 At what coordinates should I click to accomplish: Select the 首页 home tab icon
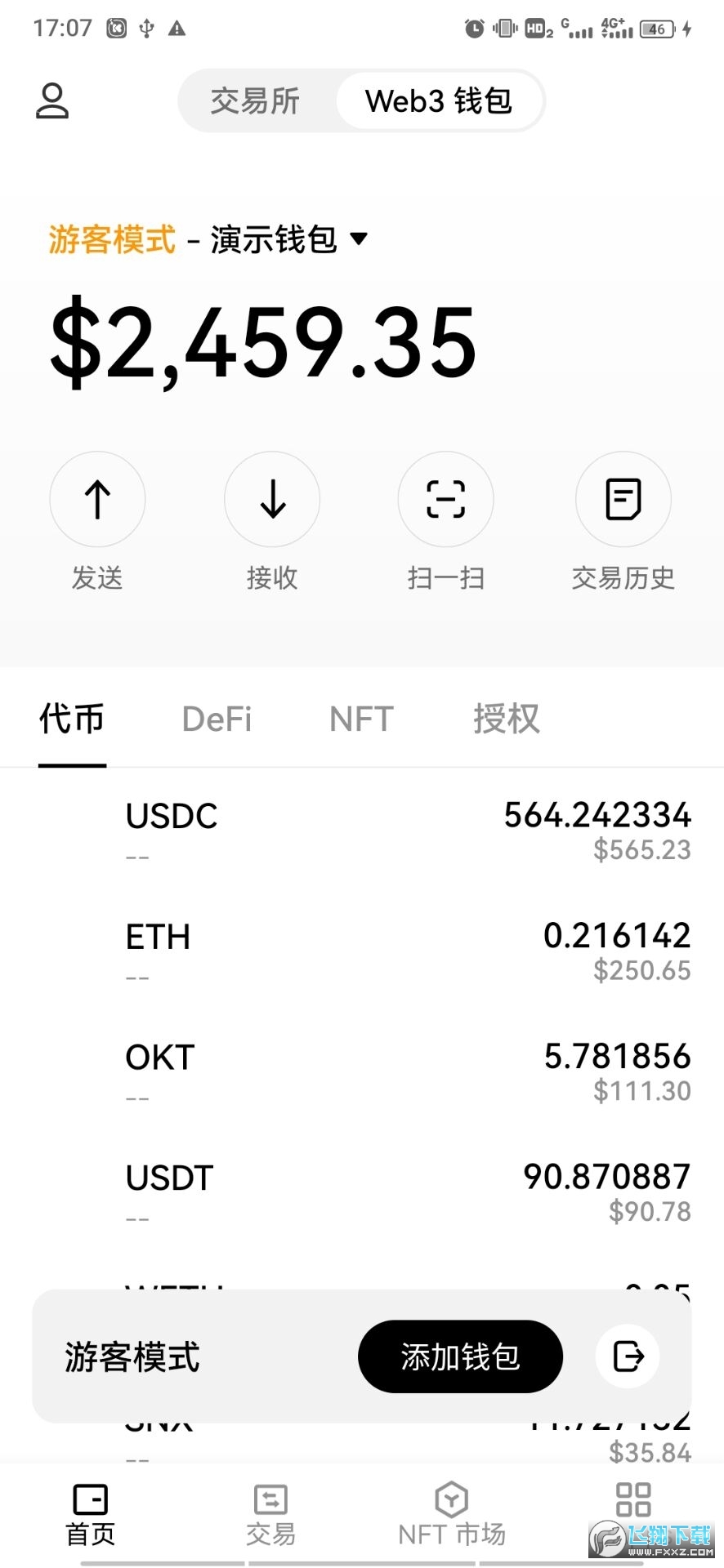coord(89,1501)
